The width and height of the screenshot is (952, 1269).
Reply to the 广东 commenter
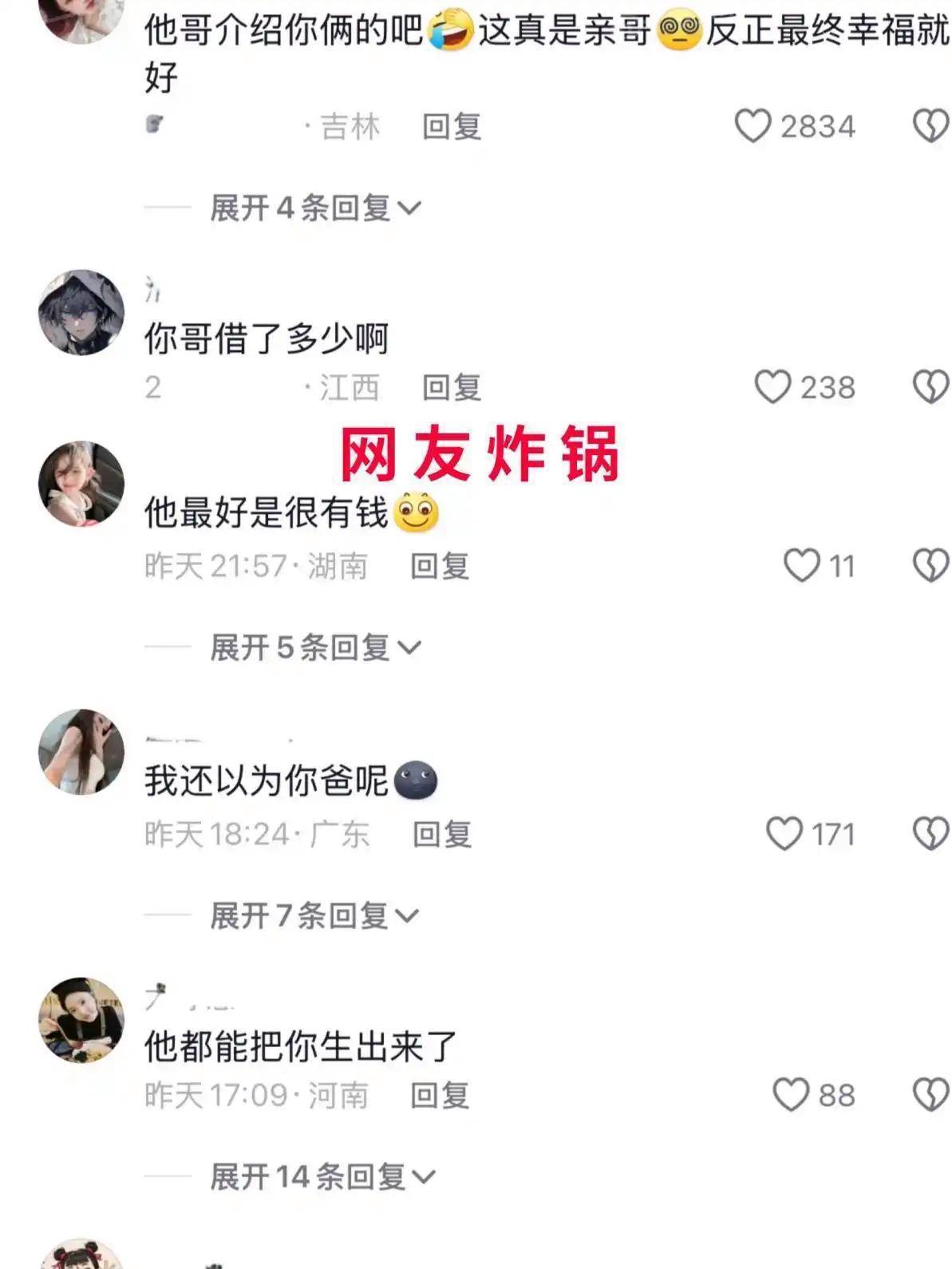tap(441, 835)
